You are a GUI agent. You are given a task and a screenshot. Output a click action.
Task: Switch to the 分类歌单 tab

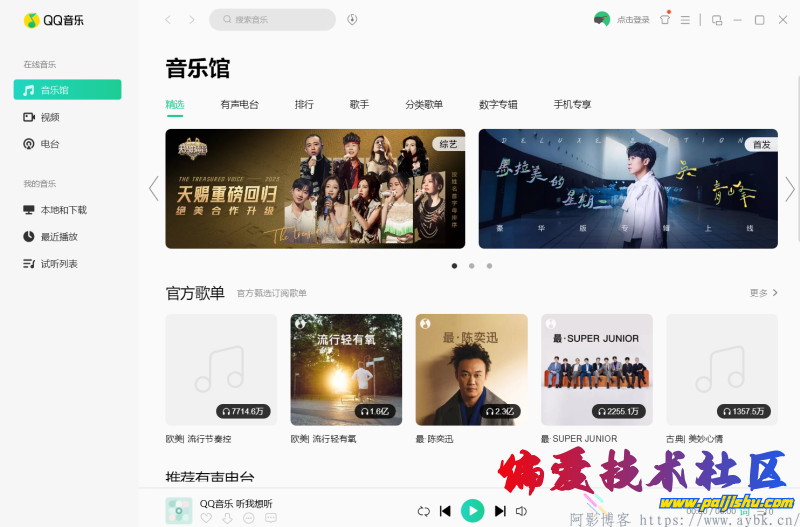tap(424, 104)
